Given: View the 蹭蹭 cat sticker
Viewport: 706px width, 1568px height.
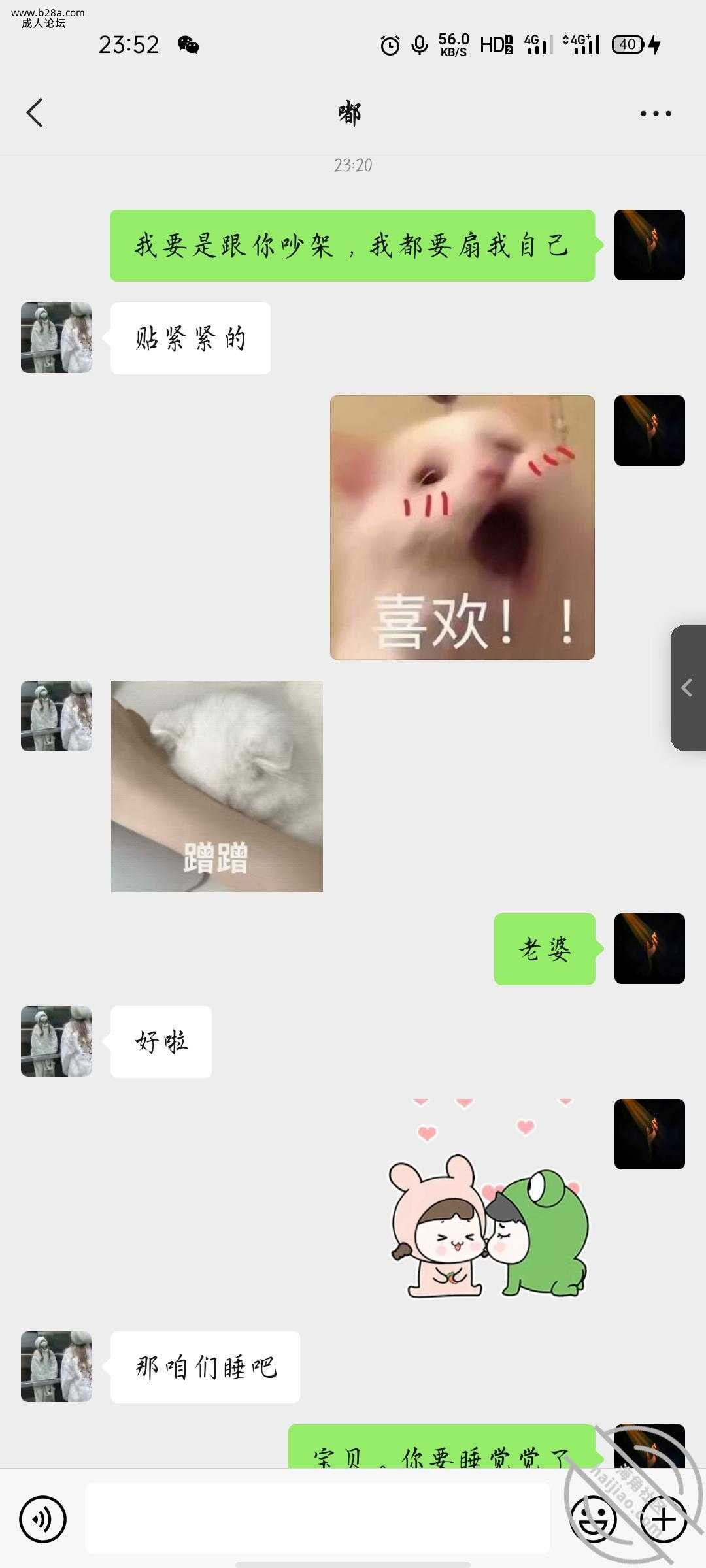Looking at the screenshot, I should coord(217,787).
